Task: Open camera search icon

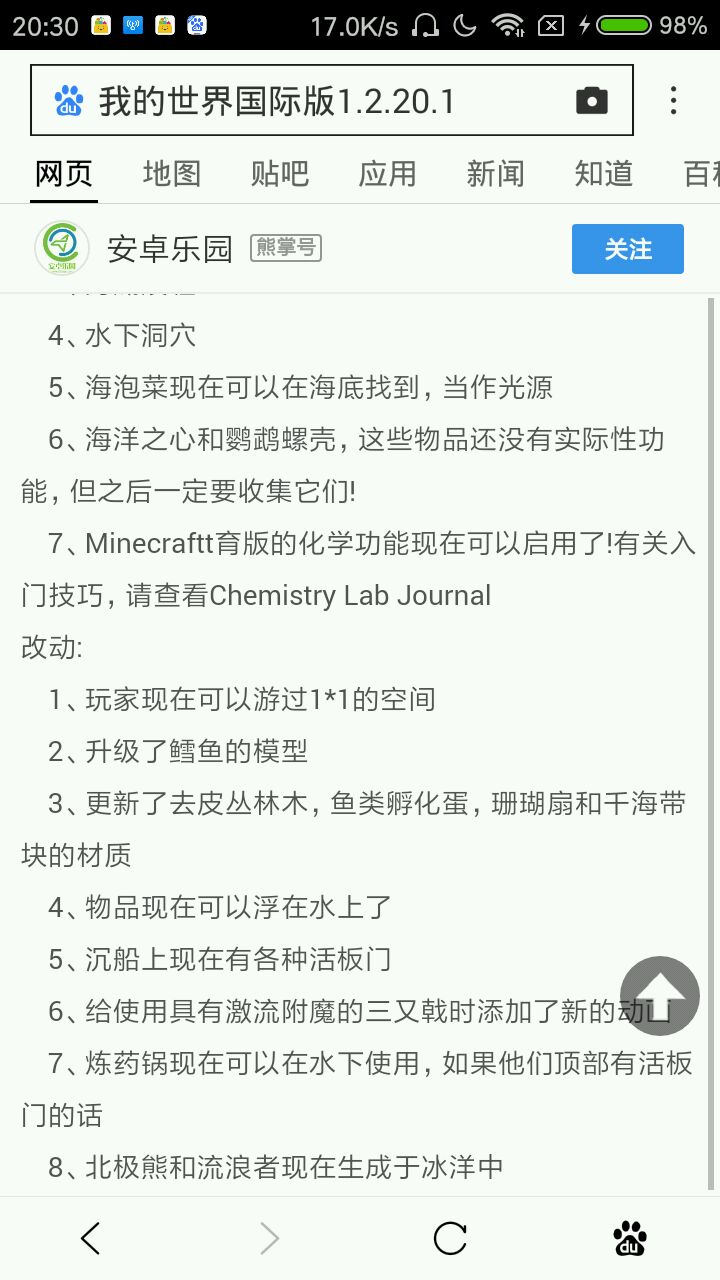Action: (x=592, y=100)
